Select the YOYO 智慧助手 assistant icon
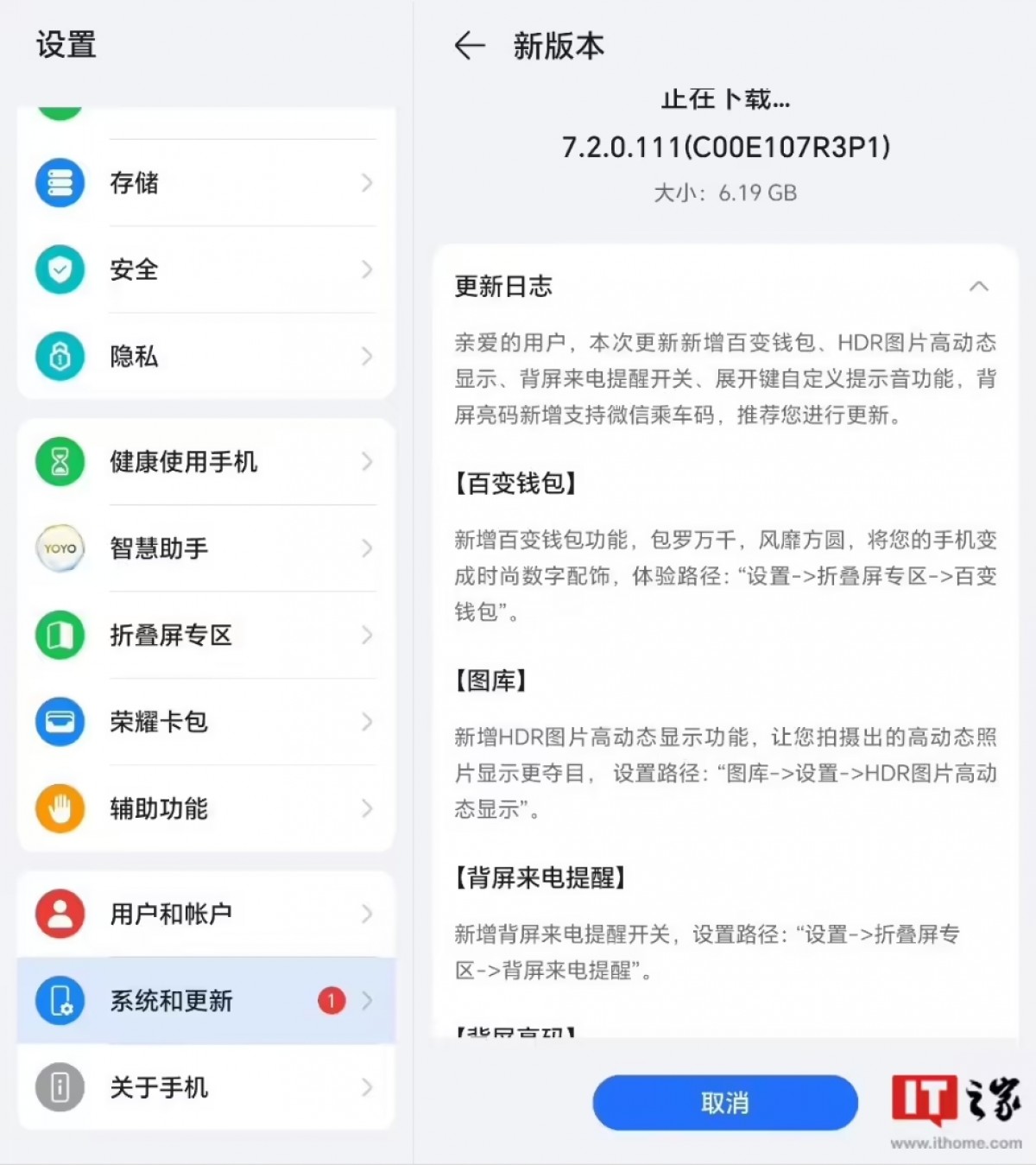Viewport: 1036px width, 1165px height. tap(59, 549)
